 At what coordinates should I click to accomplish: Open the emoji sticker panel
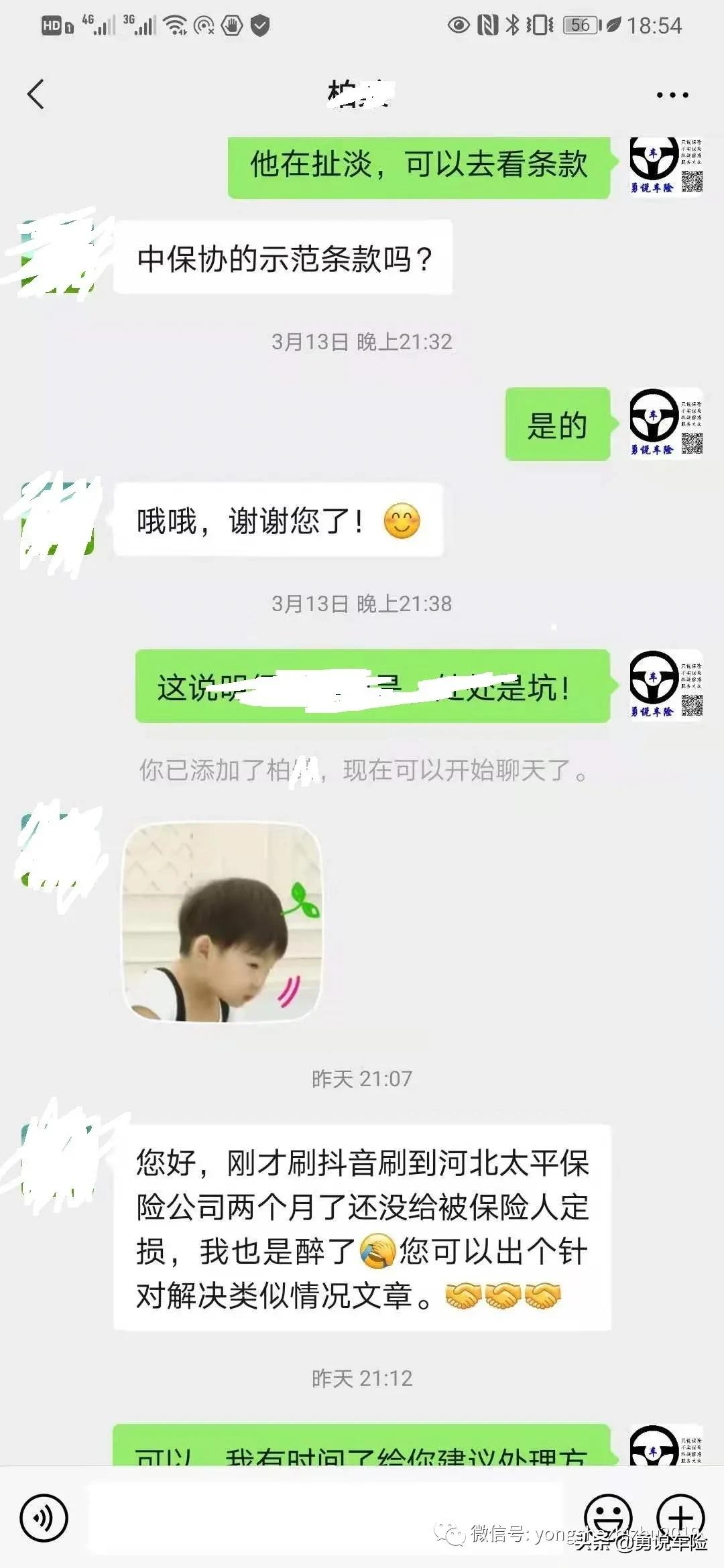[608, 1516]
